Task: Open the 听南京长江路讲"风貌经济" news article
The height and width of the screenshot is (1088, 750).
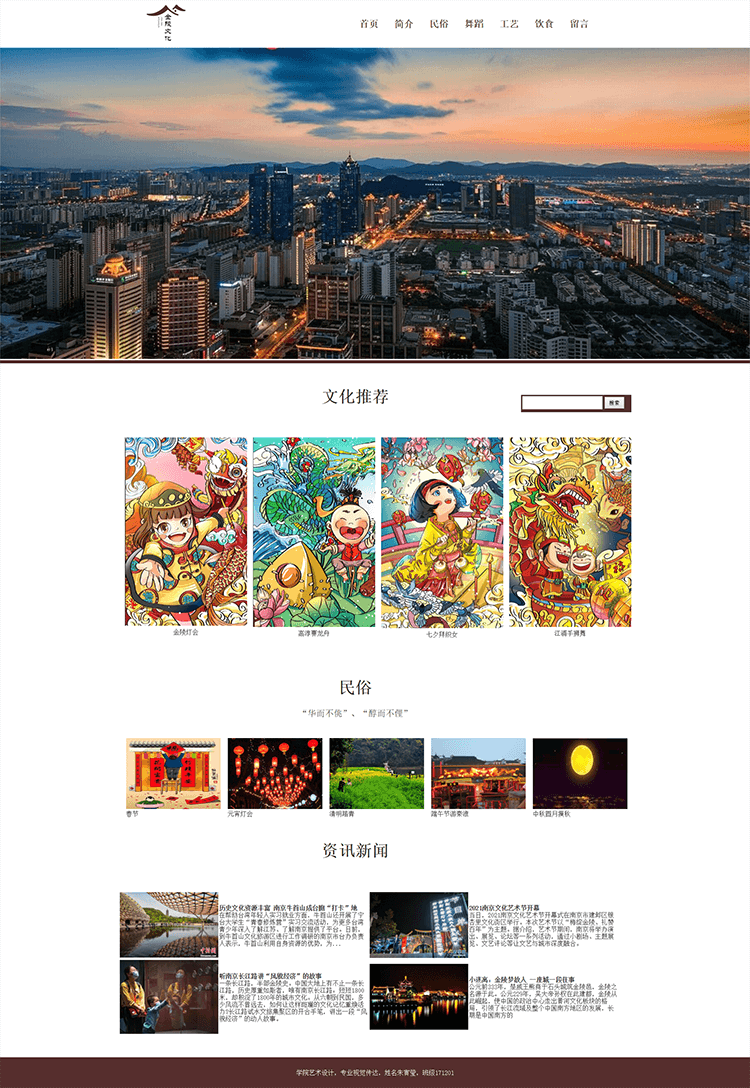Action: tap(270, 975)
